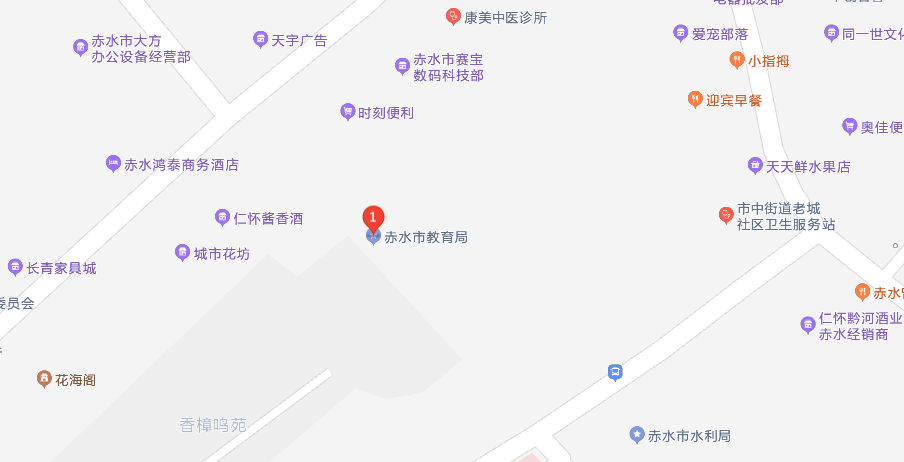
Task: Tap 赤水鸿泰商务酒店 on the map
Action: click(x=114, y=164)
